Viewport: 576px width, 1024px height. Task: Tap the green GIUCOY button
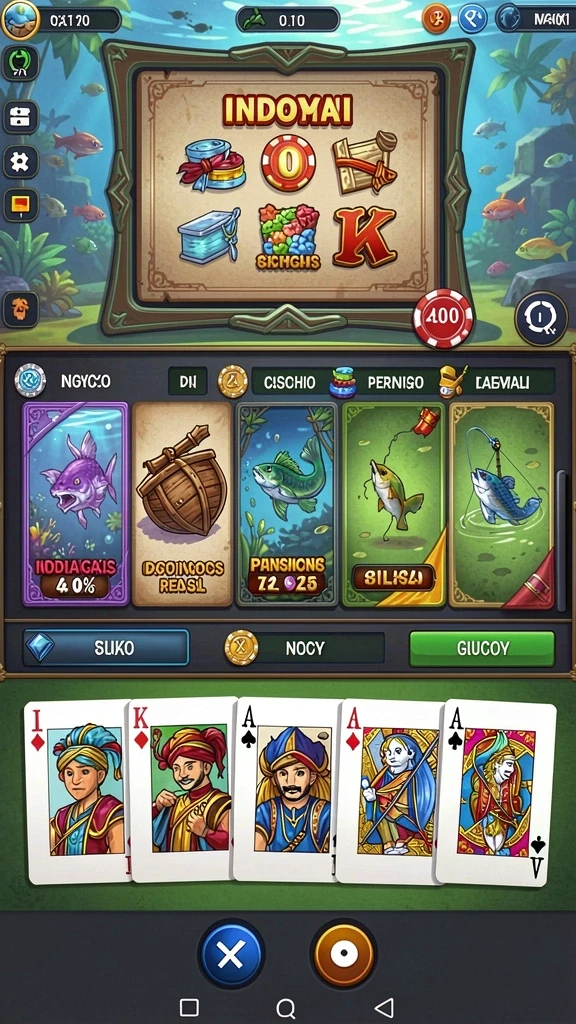[x=482, y=648]
